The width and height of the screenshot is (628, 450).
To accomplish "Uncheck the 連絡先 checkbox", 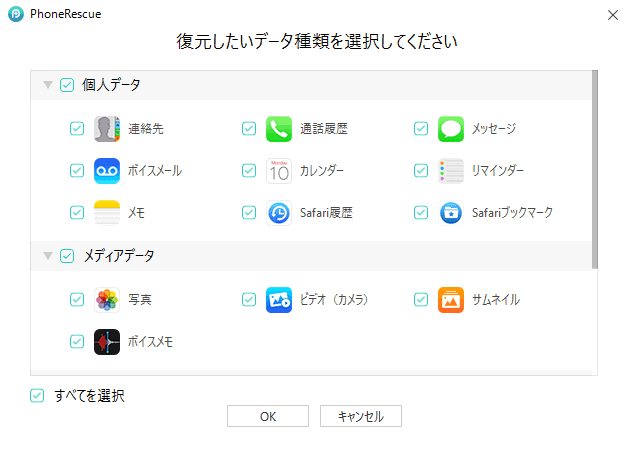I will 77,129.
